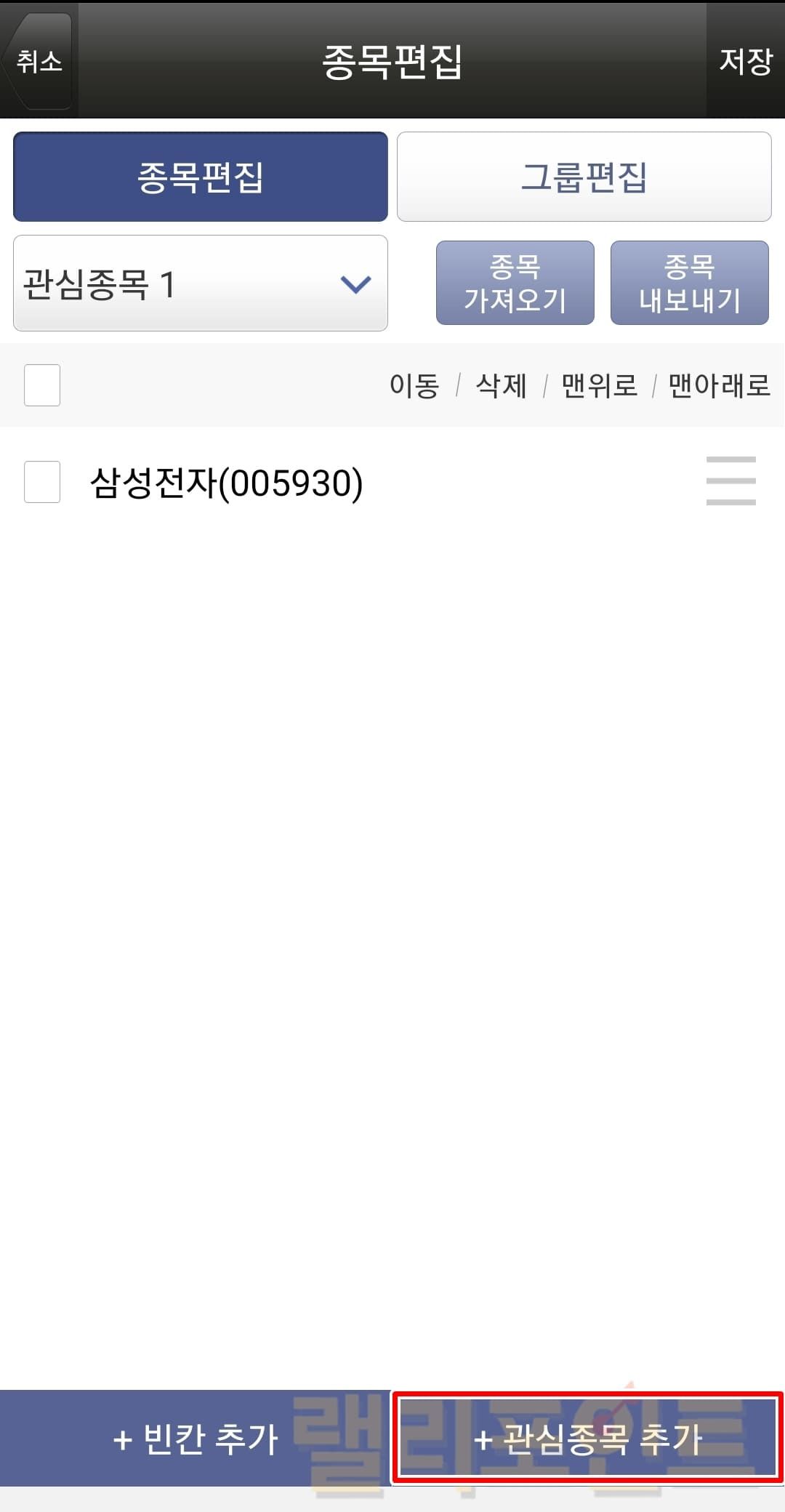Select the 종목편집 tab

pos(200,177)
